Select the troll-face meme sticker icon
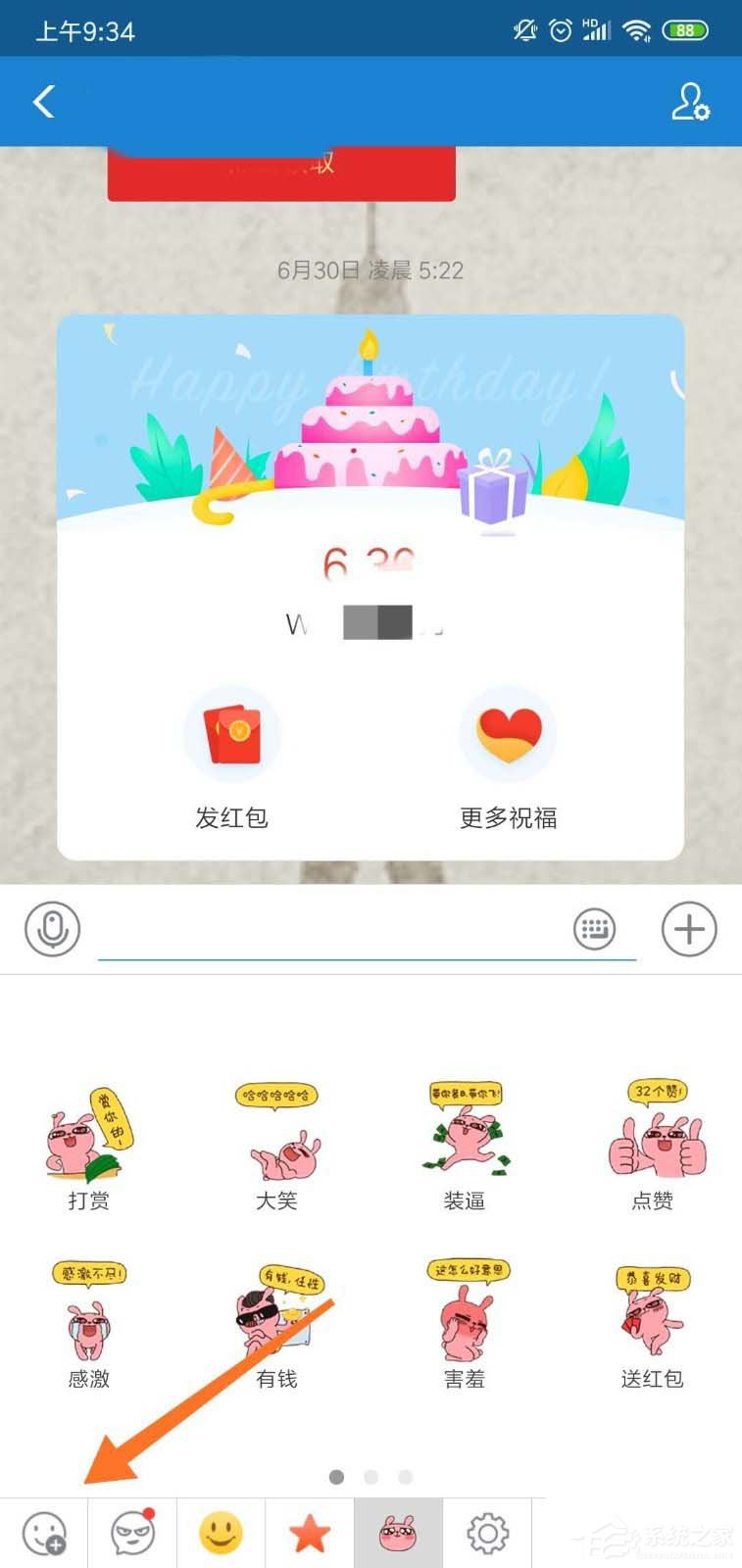Viewport: 742px width, 1568px height. 132,1532
